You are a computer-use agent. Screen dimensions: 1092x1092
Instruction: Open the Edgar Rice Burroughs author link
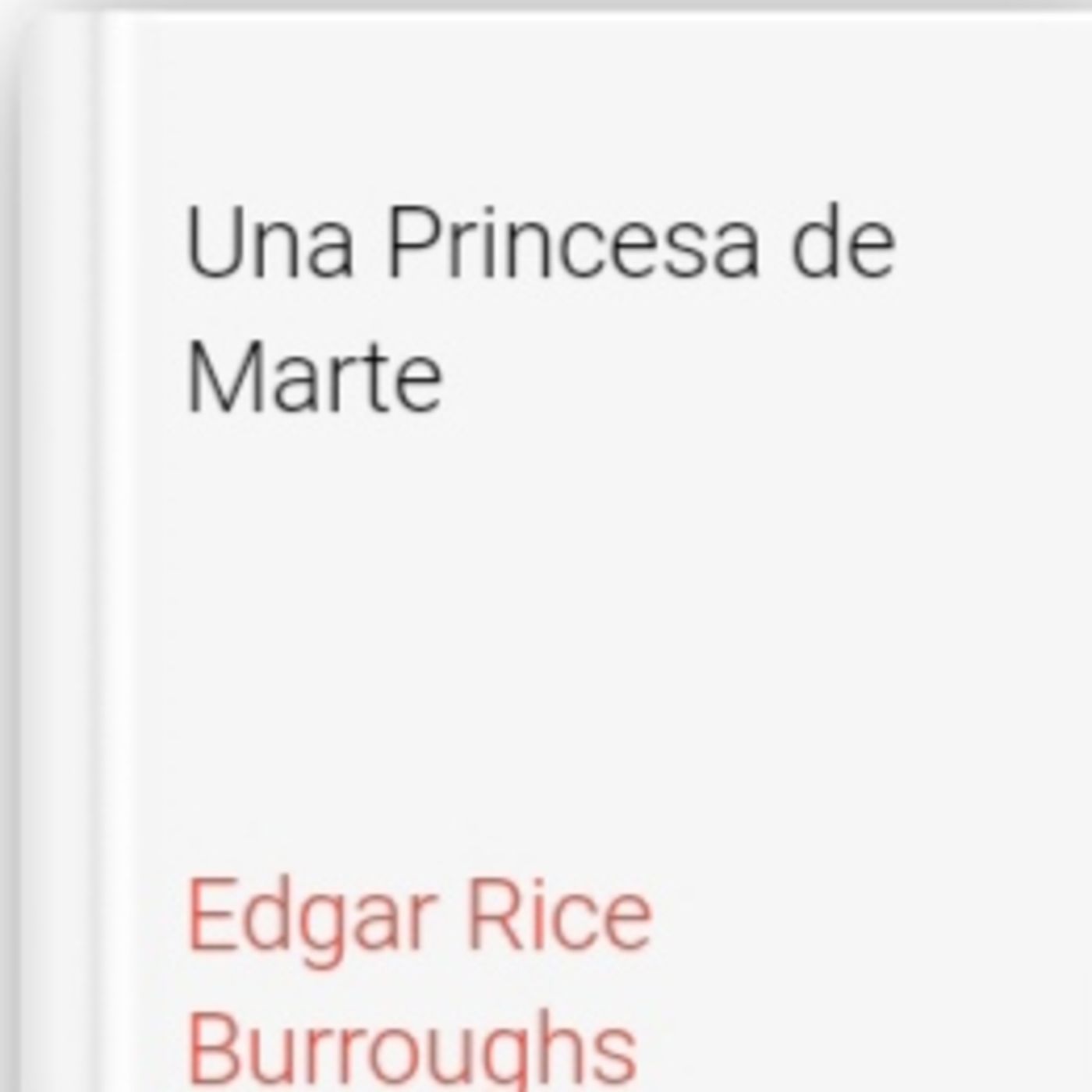[420, 983]
